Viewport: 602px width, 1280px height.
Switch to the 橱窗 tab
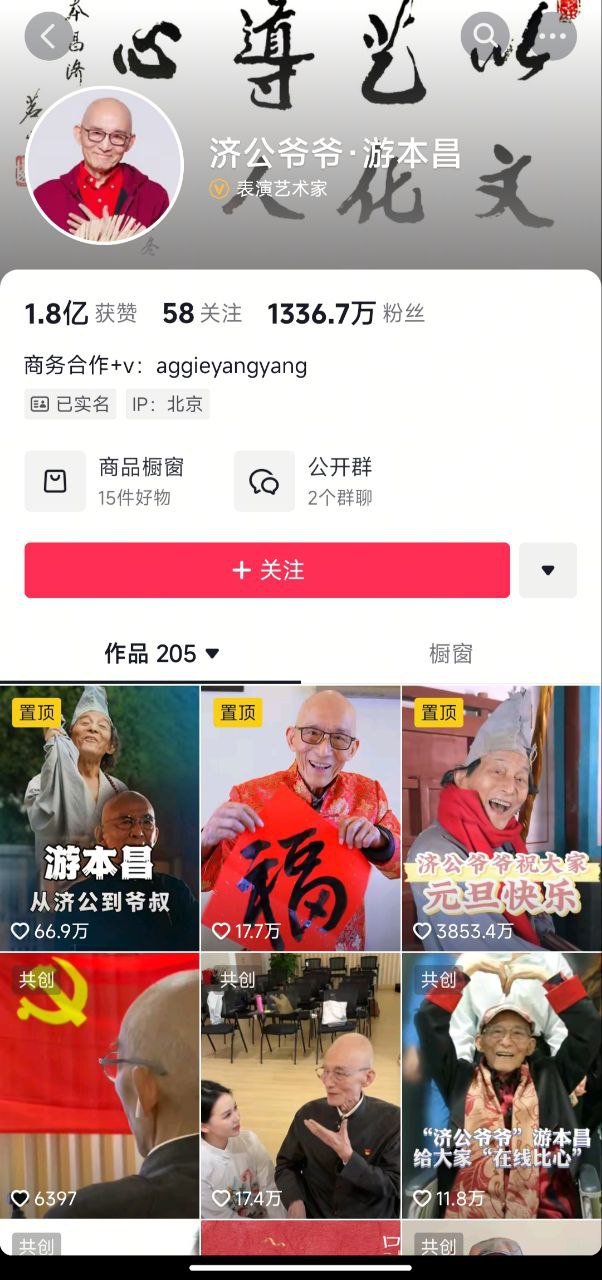(x=450, y=654)
